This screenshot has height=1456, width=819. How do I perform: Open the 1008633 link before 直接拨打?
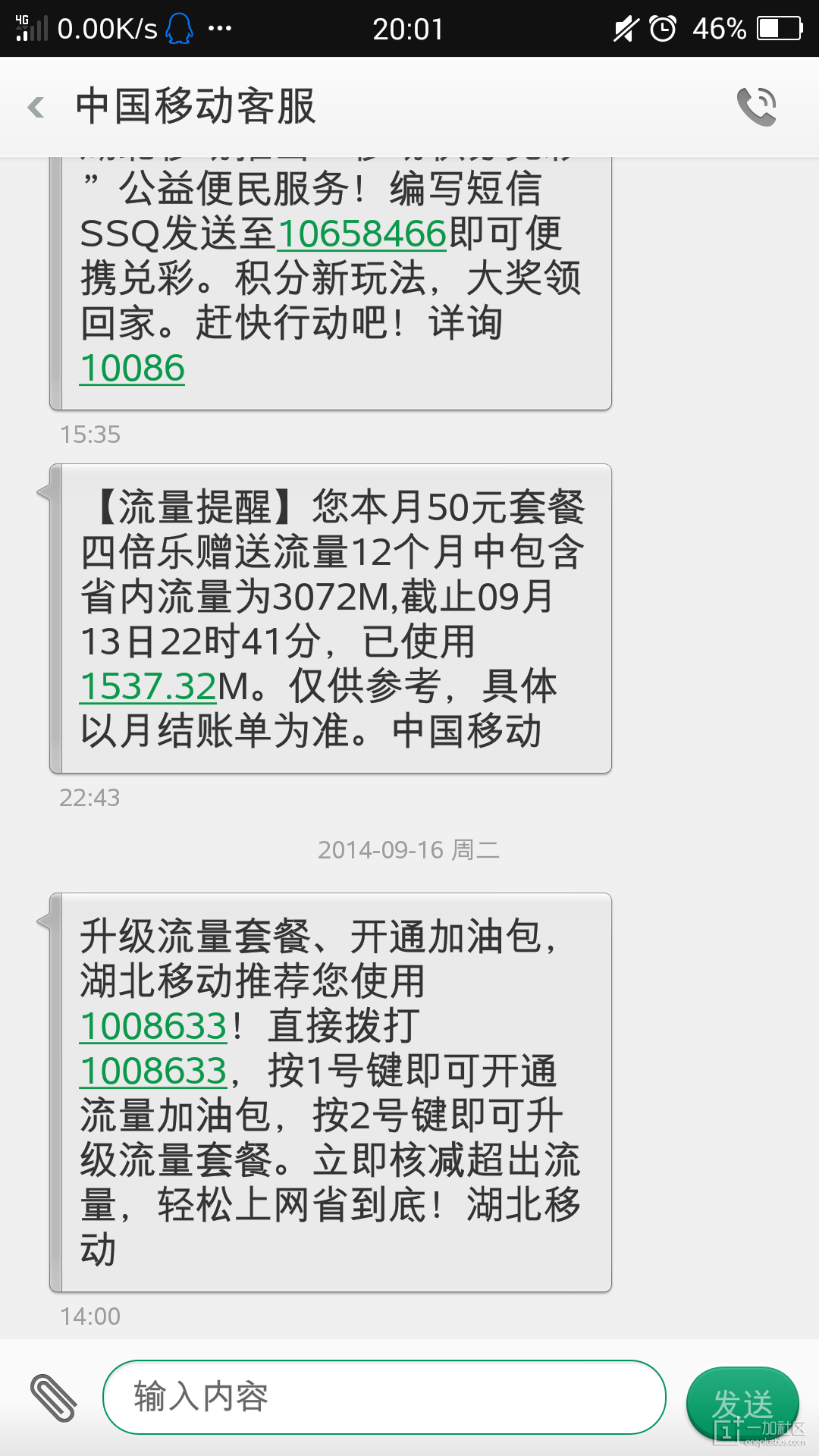coord(153,1027)
